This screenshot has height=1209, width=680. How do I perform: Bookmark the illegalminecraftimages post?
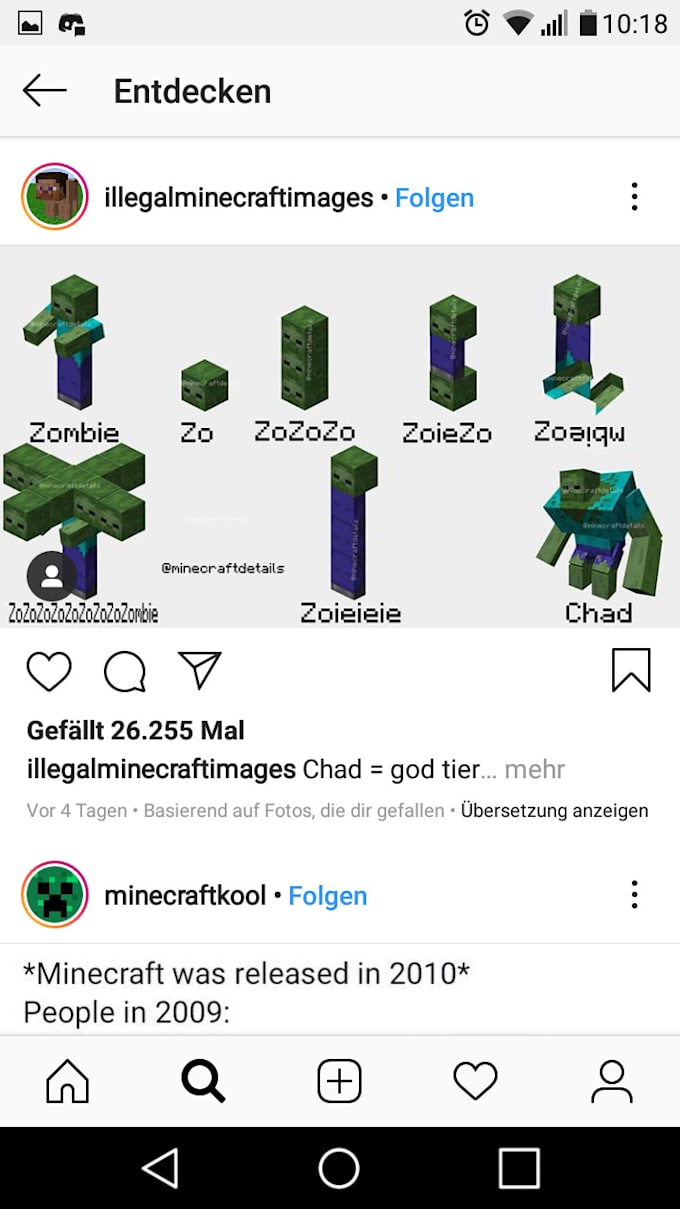point(631,670)
